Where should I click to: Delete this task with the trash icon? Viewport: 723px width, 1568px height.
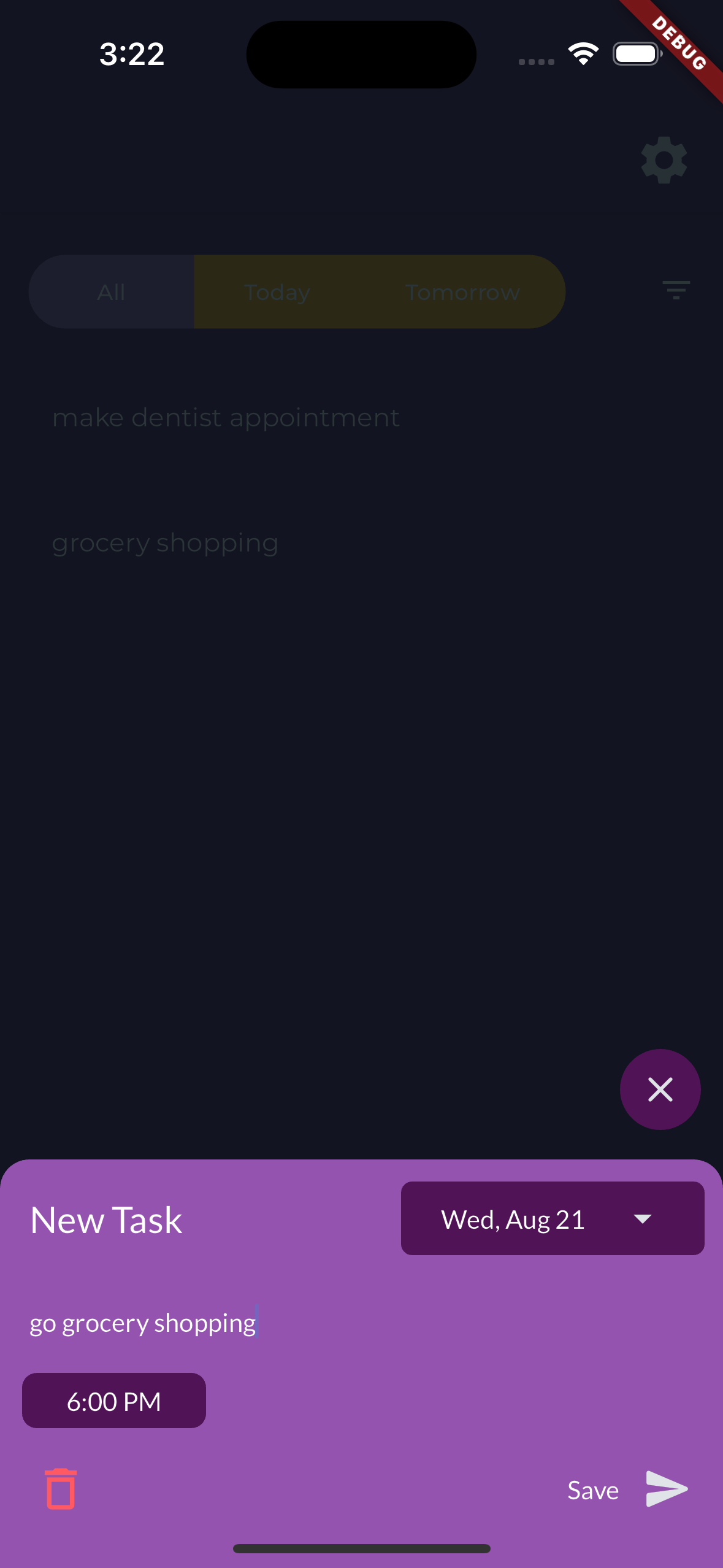click(61, 1488)
